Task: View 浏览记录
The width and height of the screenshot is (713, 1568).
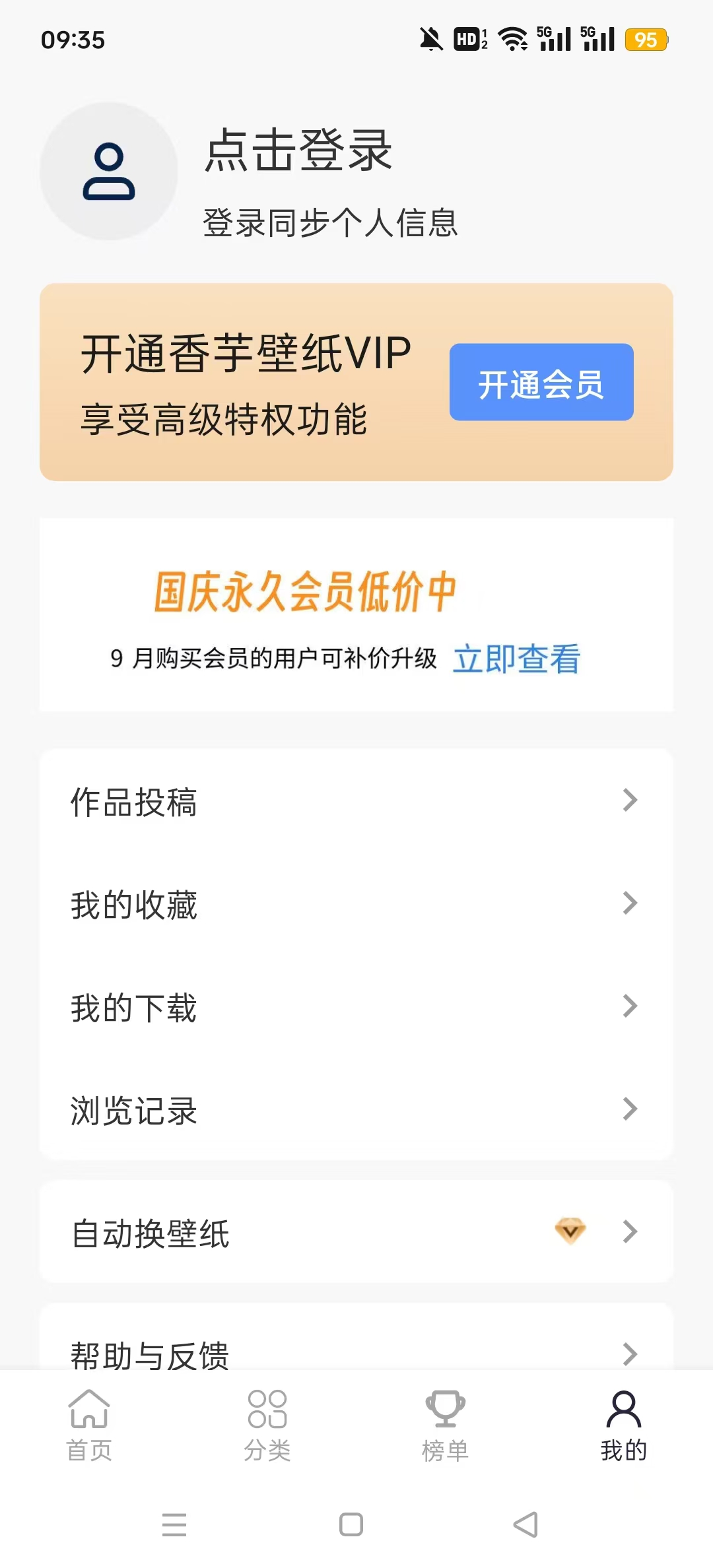Action: [x=356, y=1109]
